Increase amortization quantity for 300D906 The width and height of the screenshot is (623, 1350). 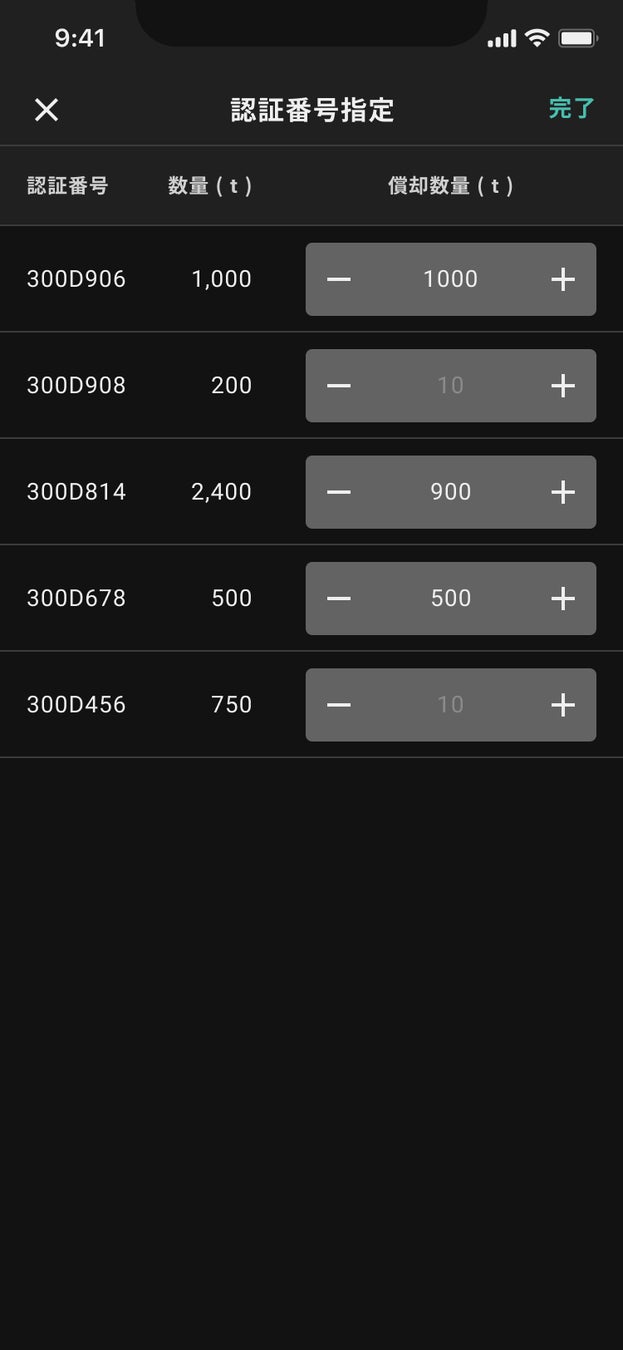(x=563, y=279)
